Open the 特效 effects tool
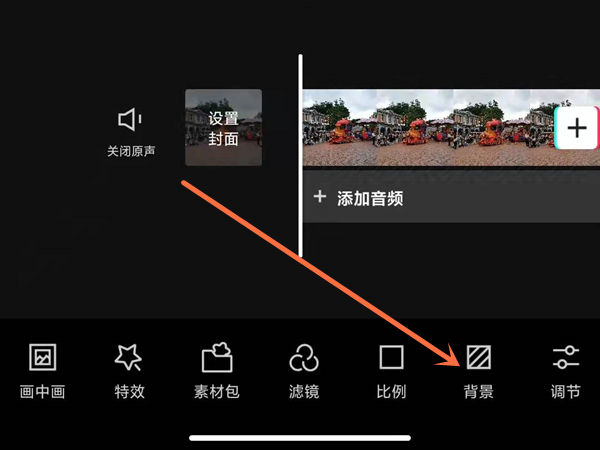Screen dimensions: 600x450 pyautogui.click(x=129, y=370)
